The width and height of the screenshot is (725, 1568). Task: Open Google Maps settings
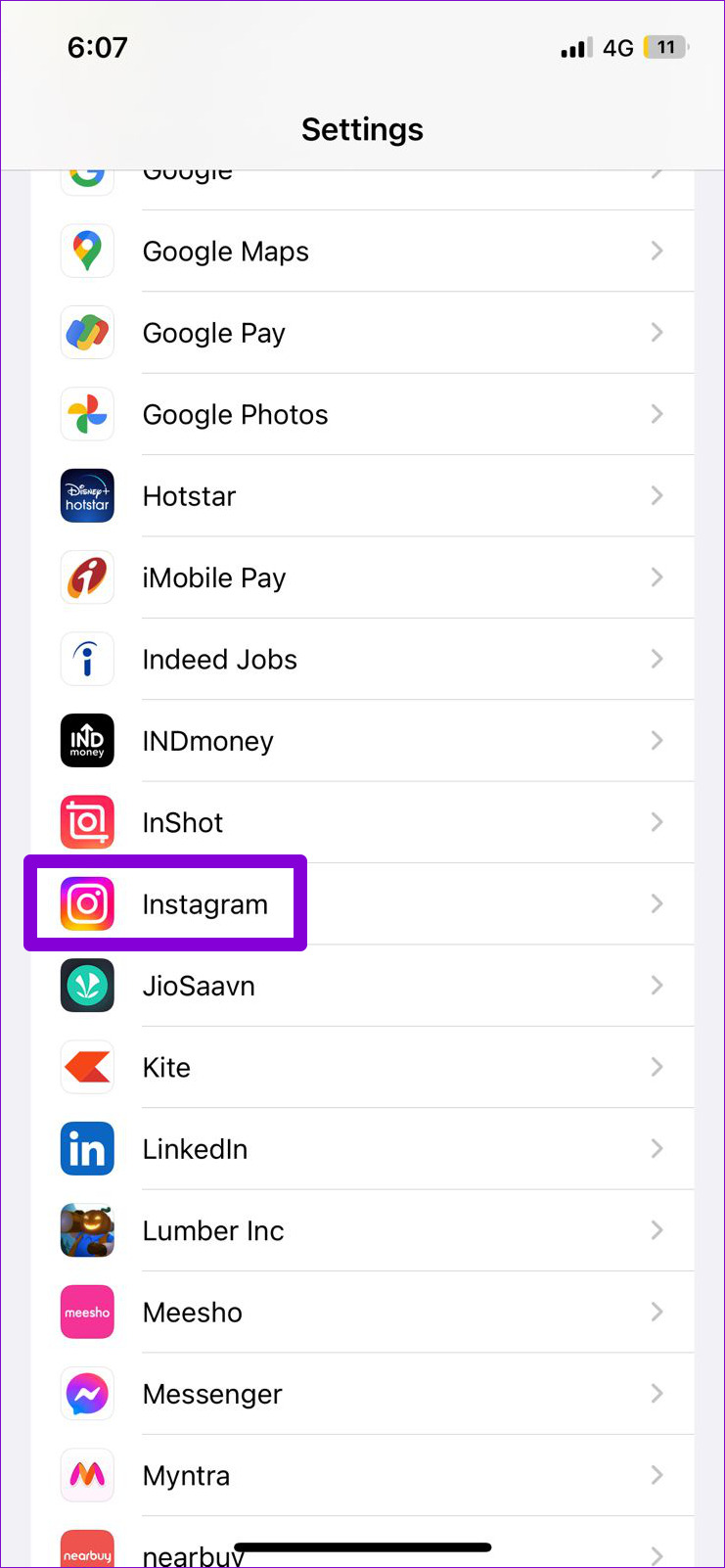[x=362, y=251]
